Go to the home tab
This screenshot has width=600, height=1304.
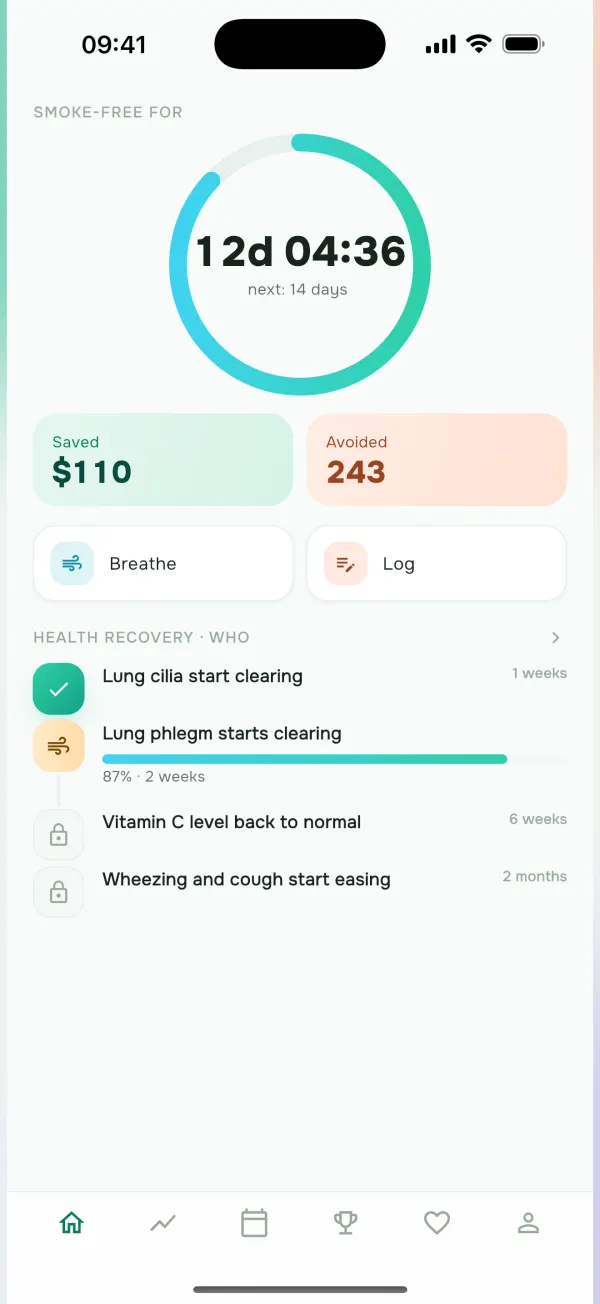point(71,1222)
